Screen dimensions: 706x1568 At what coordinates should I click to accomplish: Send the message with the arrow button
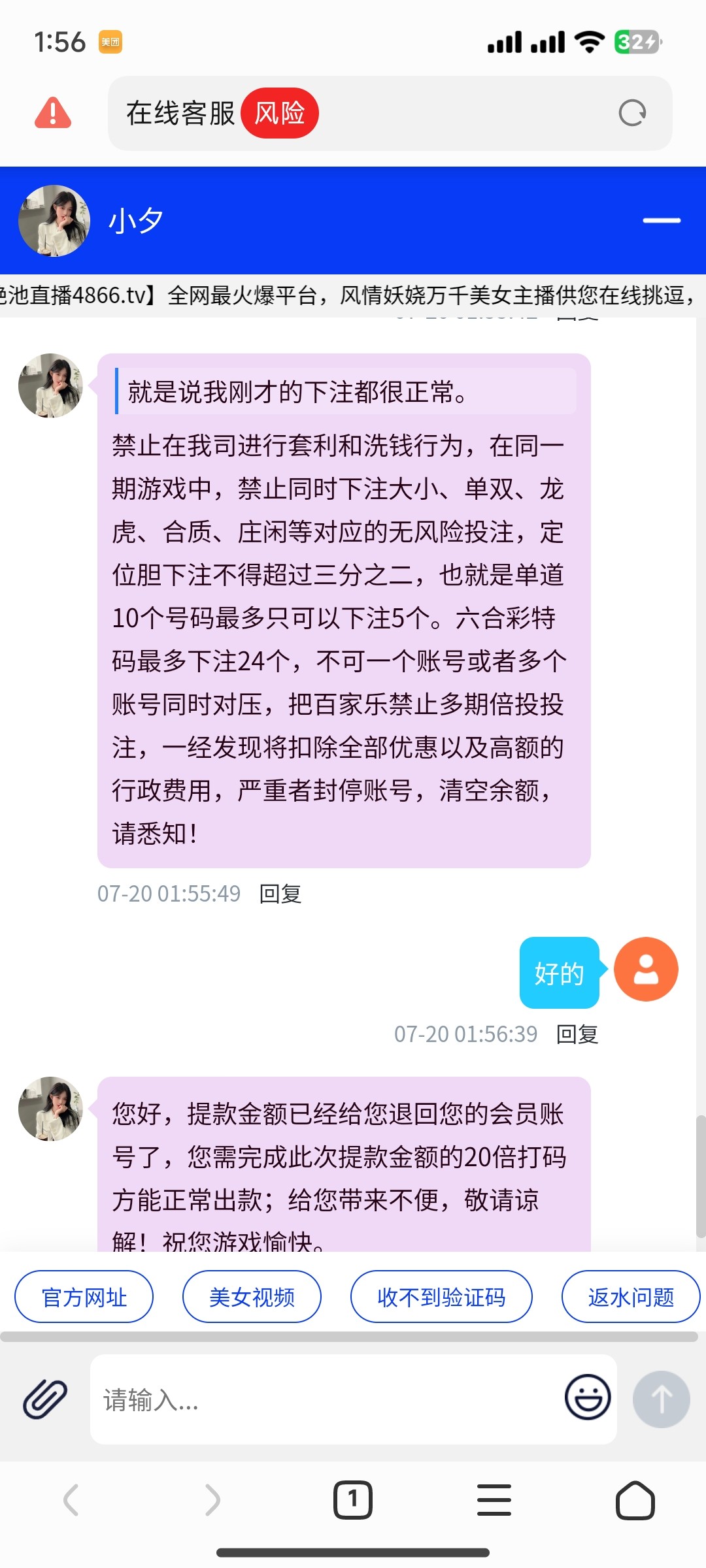[661, 1399]
